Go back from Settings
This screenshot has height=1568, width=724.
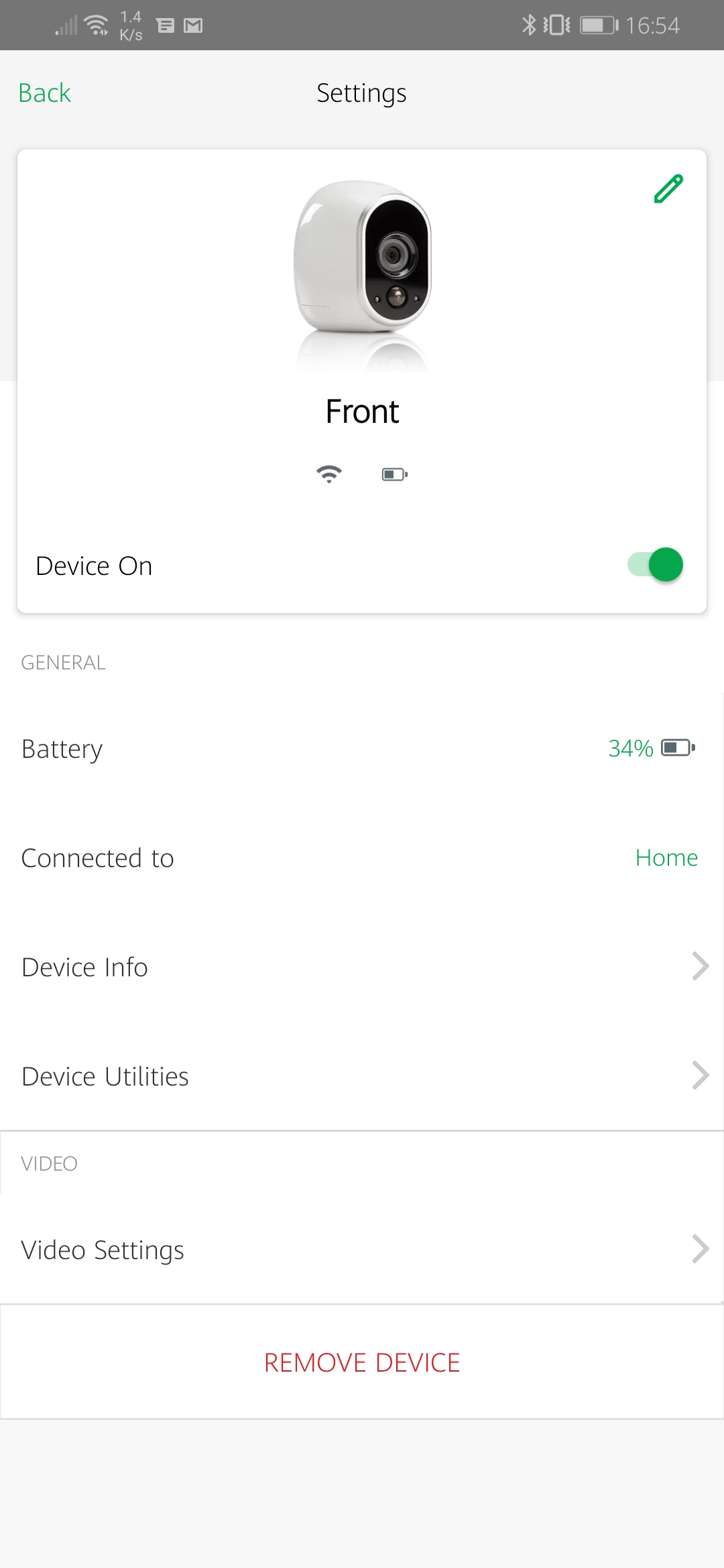coord(44,93)
